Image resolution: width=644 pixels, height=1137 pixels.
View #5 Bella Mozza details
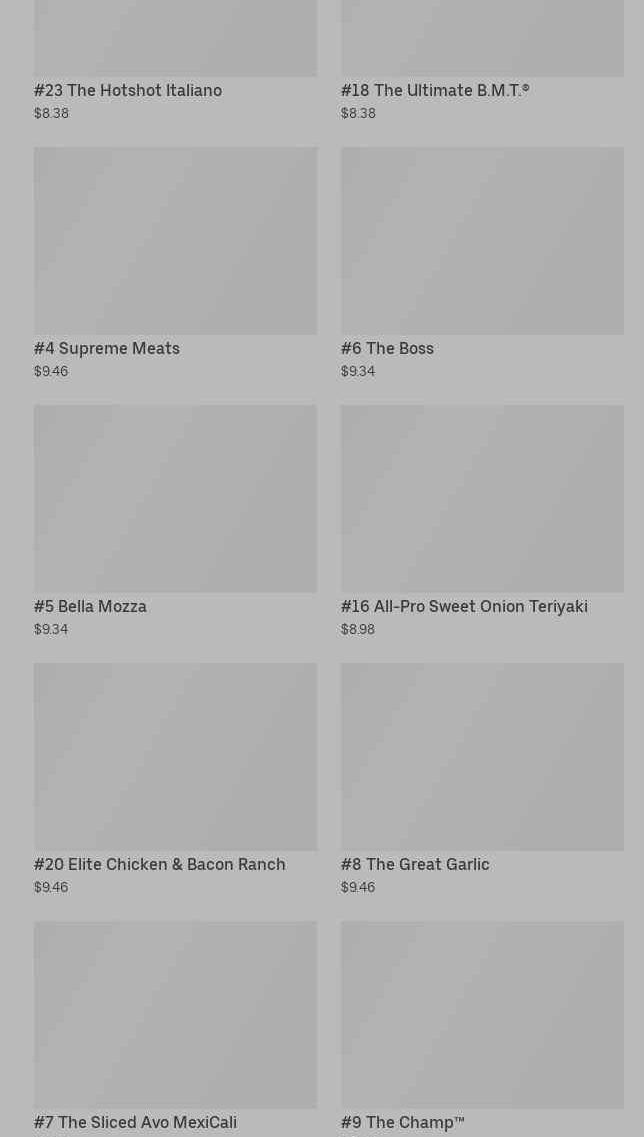[175, 520]
